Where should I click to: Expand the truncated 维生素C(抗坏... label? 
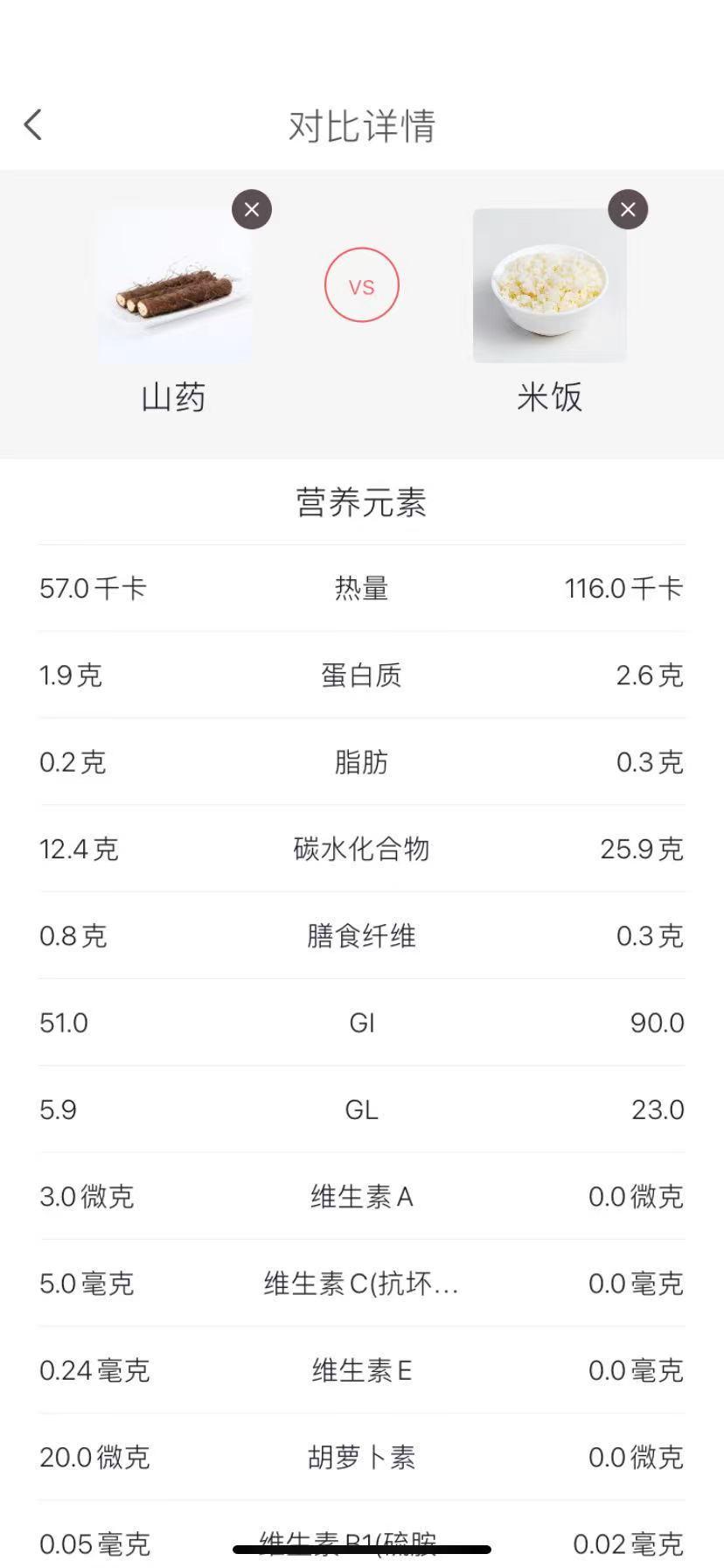tap(362, 1283)
